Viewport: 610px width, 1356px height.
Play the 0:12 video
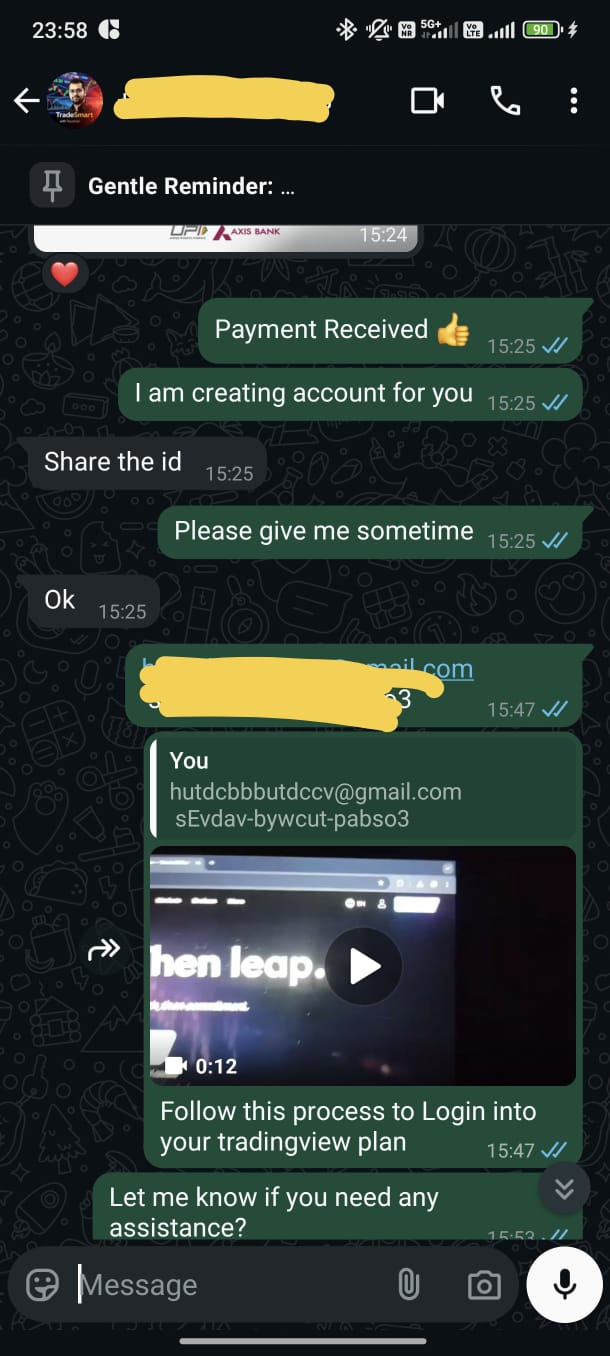364,966
